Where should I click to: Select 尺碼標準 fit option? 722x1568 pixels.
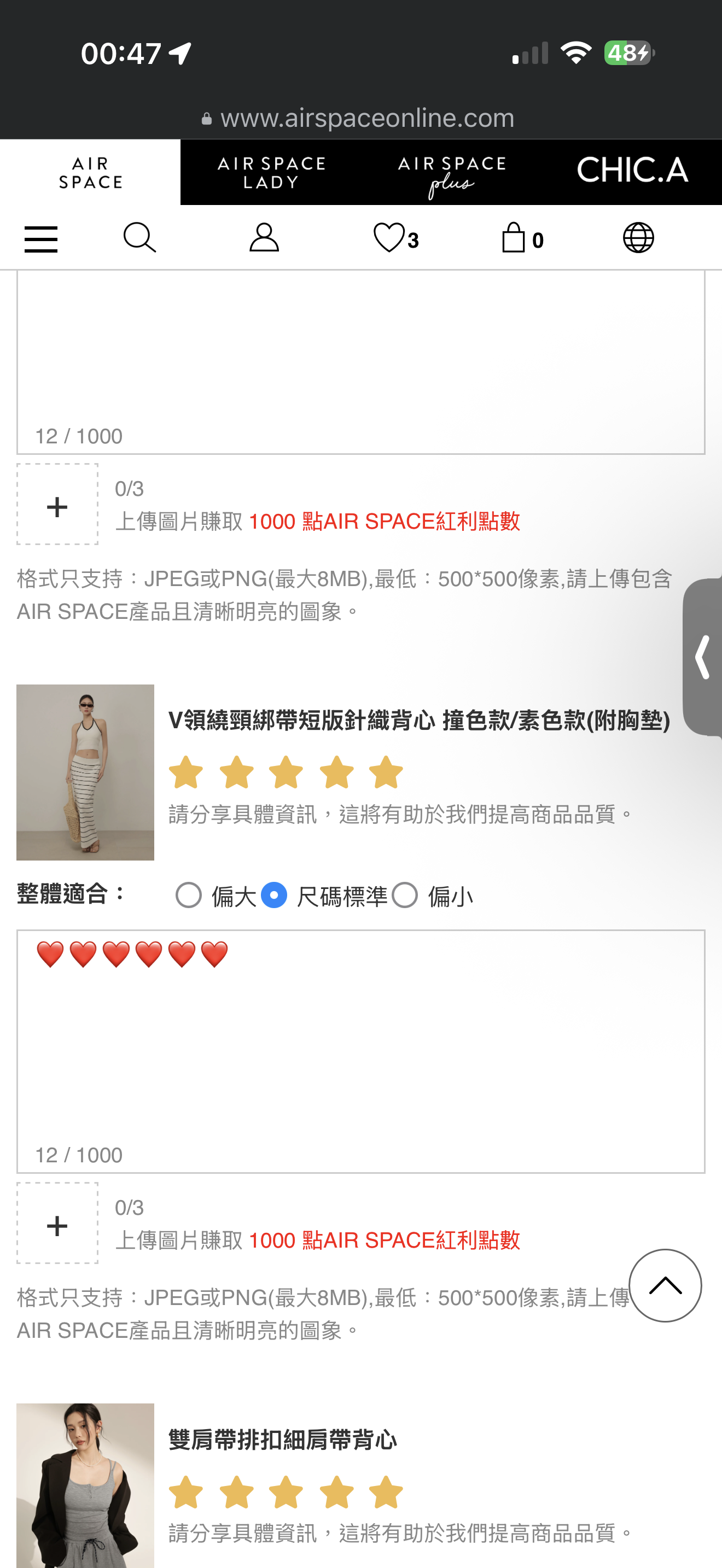pos(274,896)
